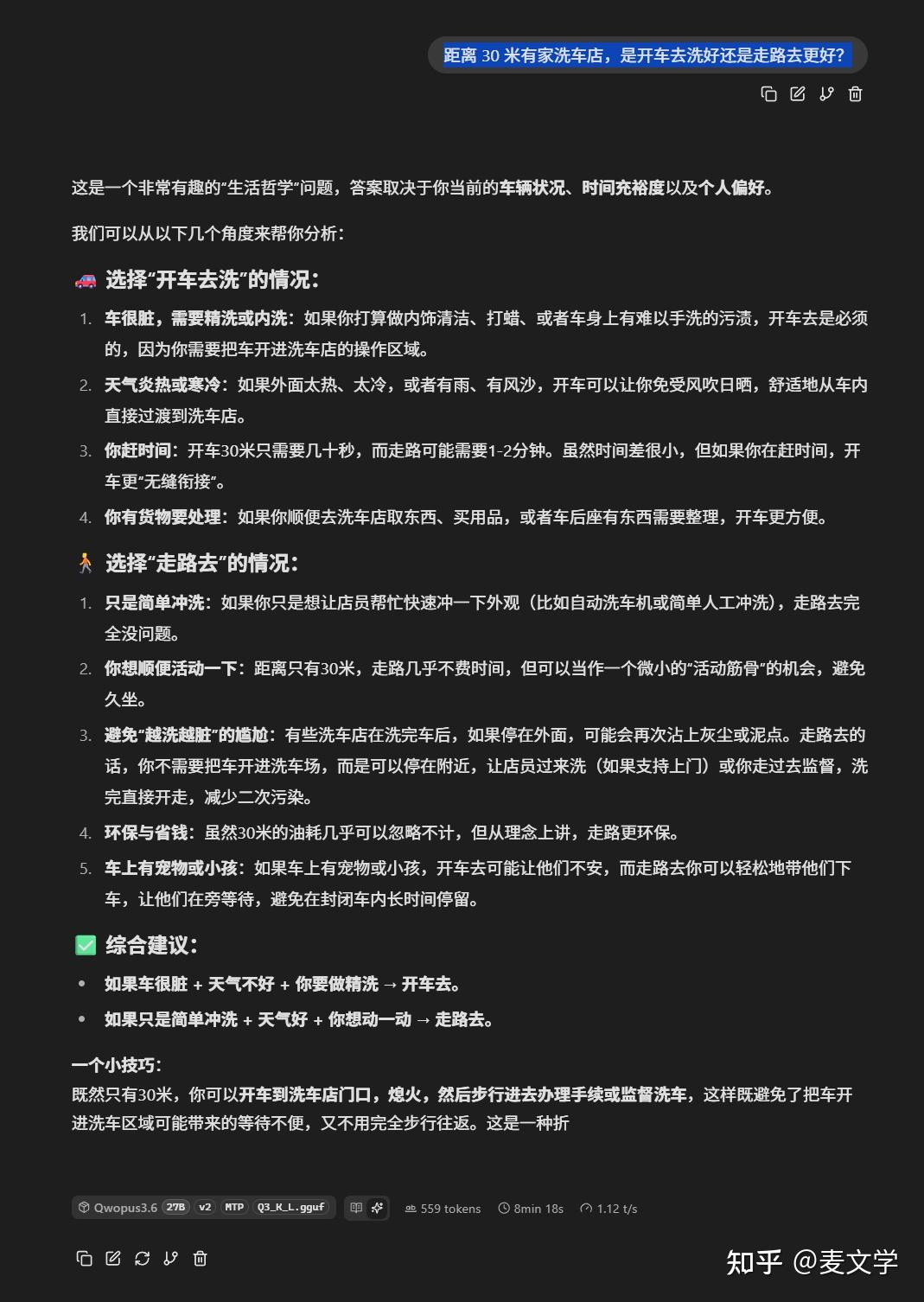Switch to the reading stats view icon
The height and width of the screenshot is (1302, 924).
coord(356,1208)
